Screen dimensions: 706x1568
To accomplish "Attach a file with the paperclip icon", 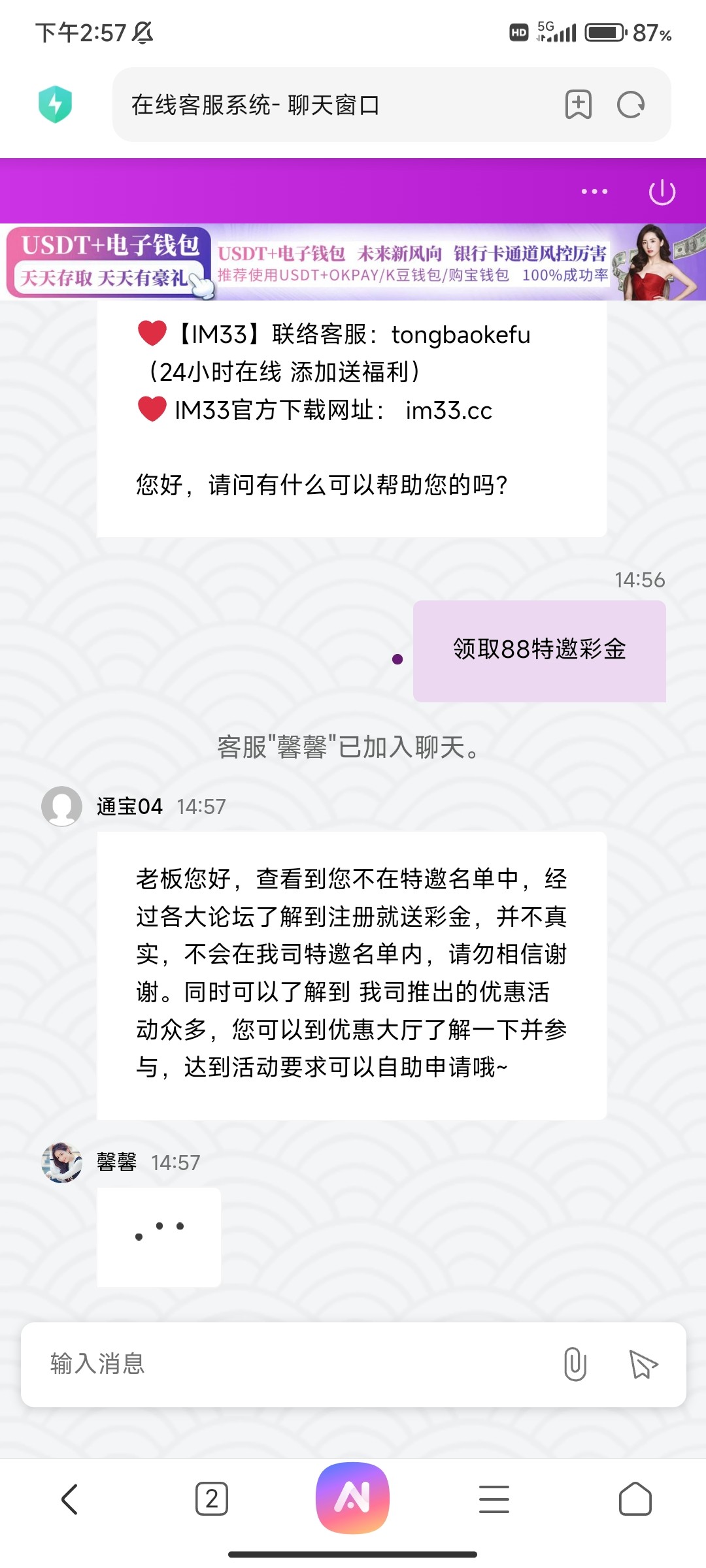I will click(x=575, y=1364).
